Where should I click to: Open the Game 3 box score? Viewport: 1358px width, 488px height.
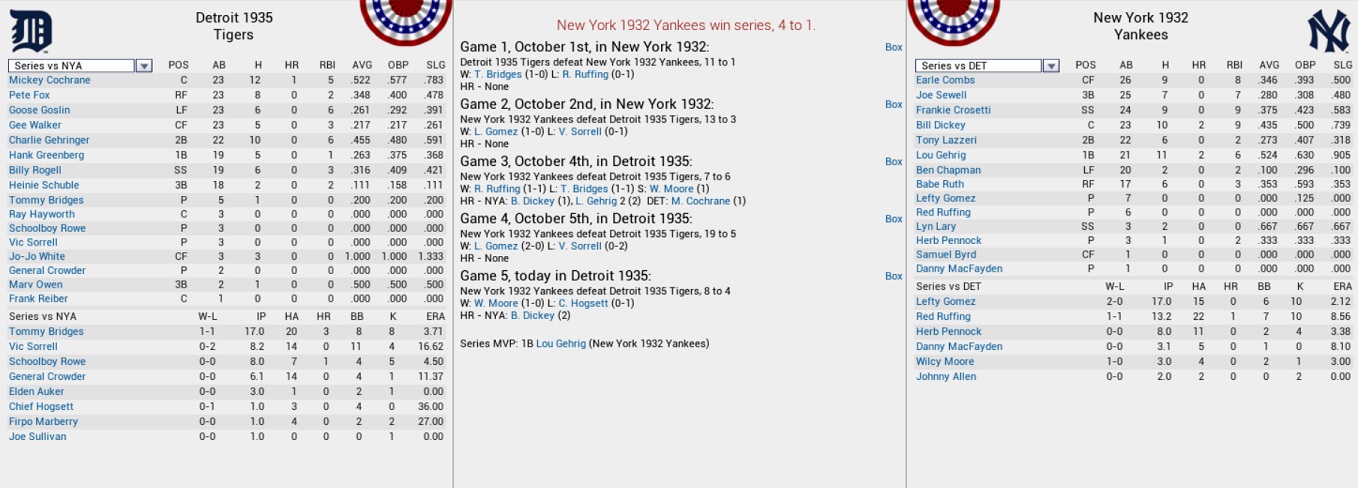click(x=893, y=161)
